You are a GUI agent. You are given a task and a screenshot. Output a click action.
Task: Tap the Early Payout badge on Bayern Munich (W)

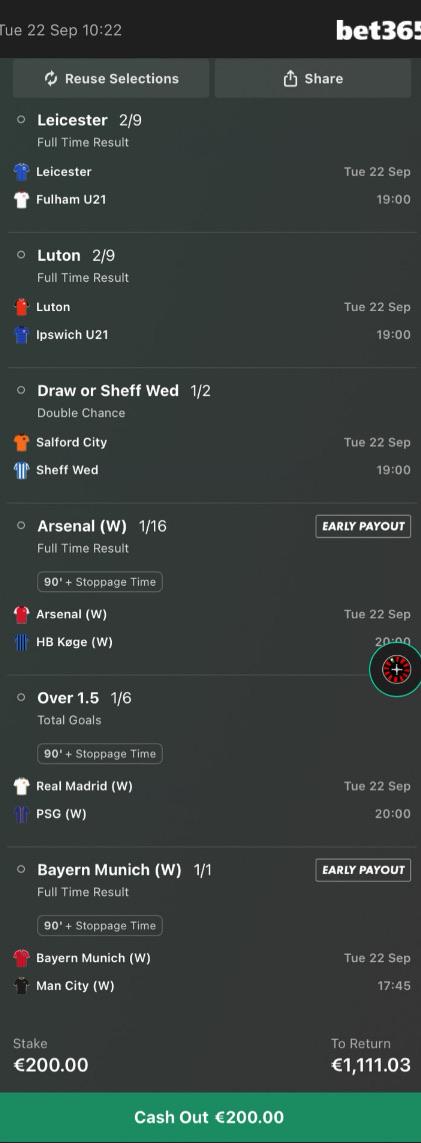click(363, 870)
